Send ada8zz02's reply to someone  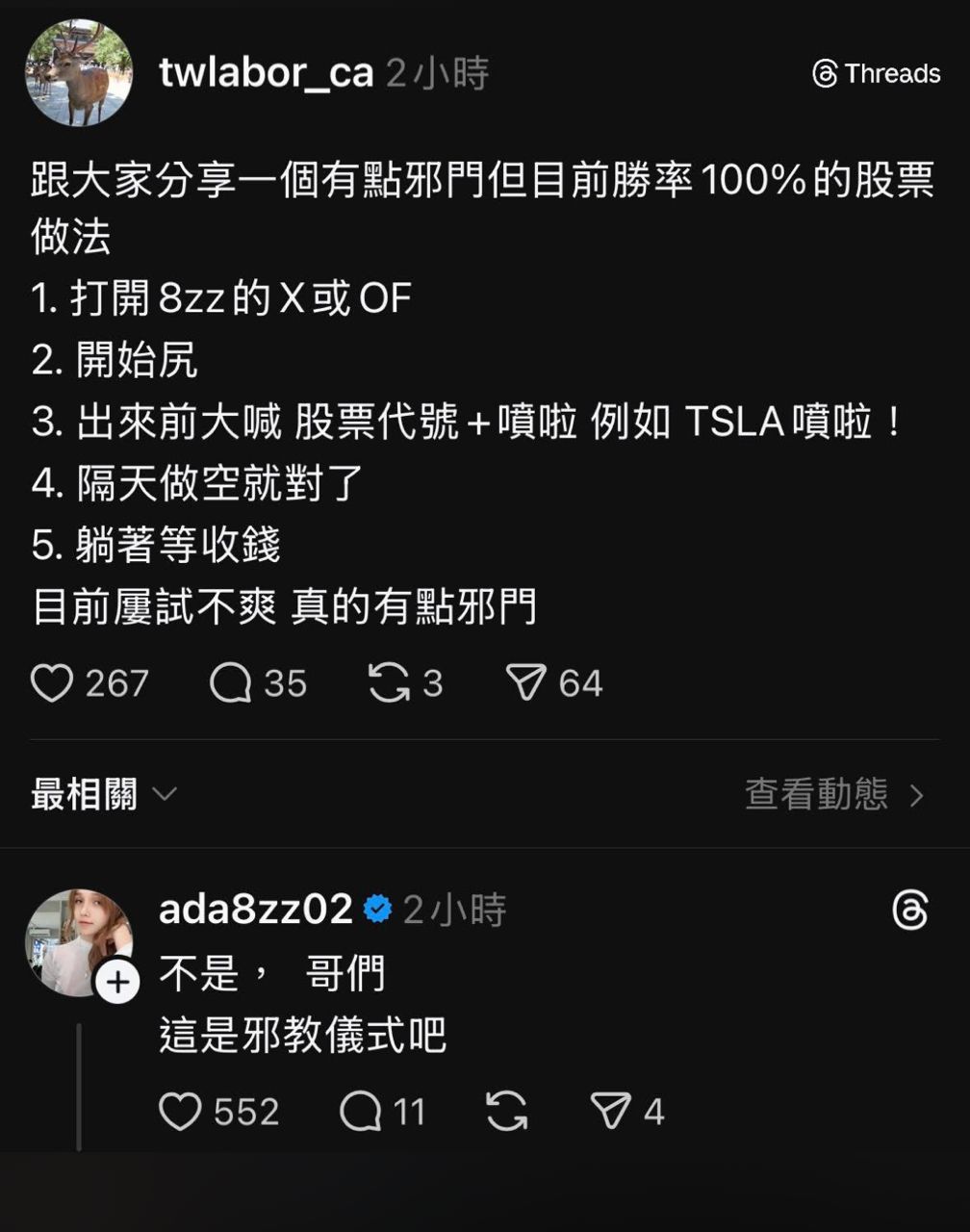(x=610, y=1112)
